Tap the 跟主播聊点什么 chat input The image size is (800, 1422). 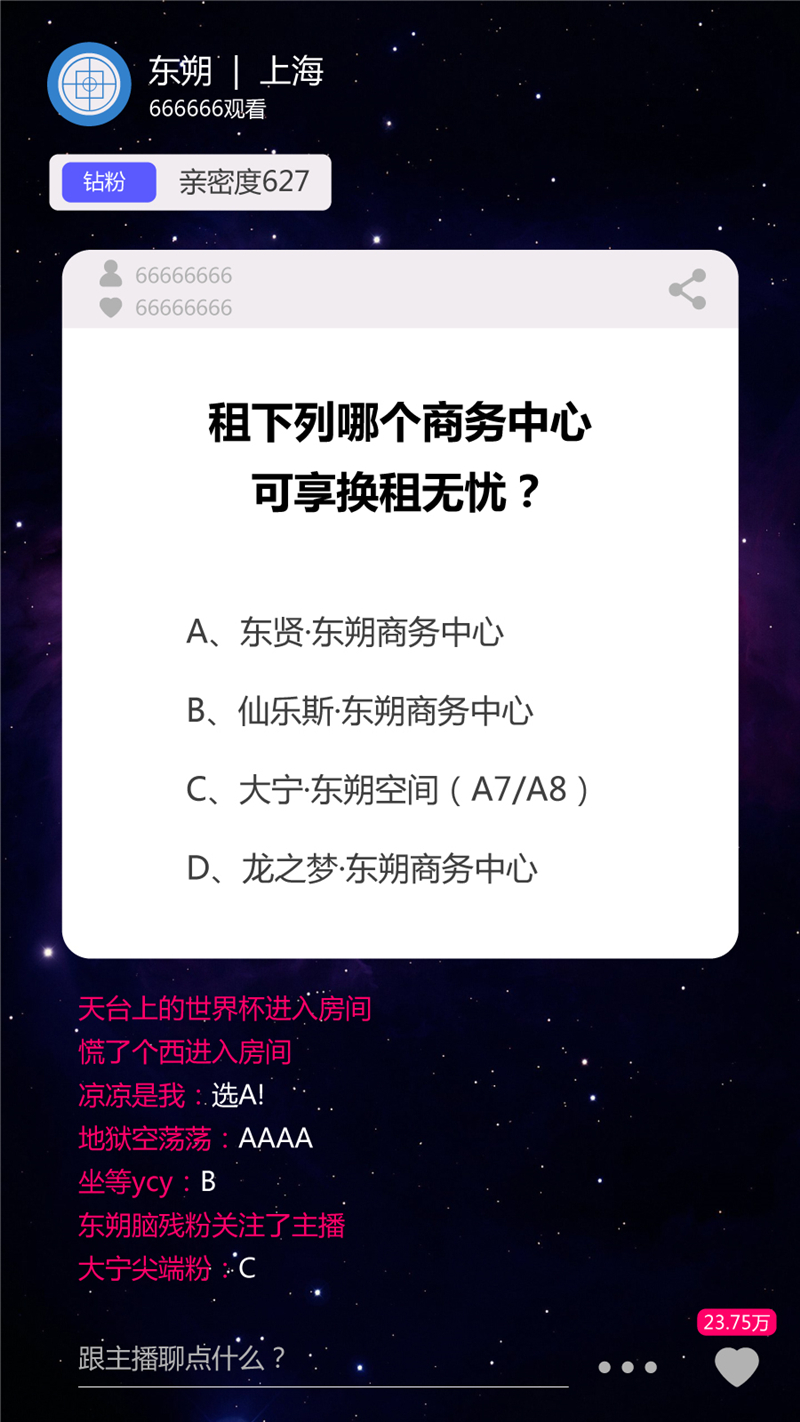click(x=320, y=1359)
